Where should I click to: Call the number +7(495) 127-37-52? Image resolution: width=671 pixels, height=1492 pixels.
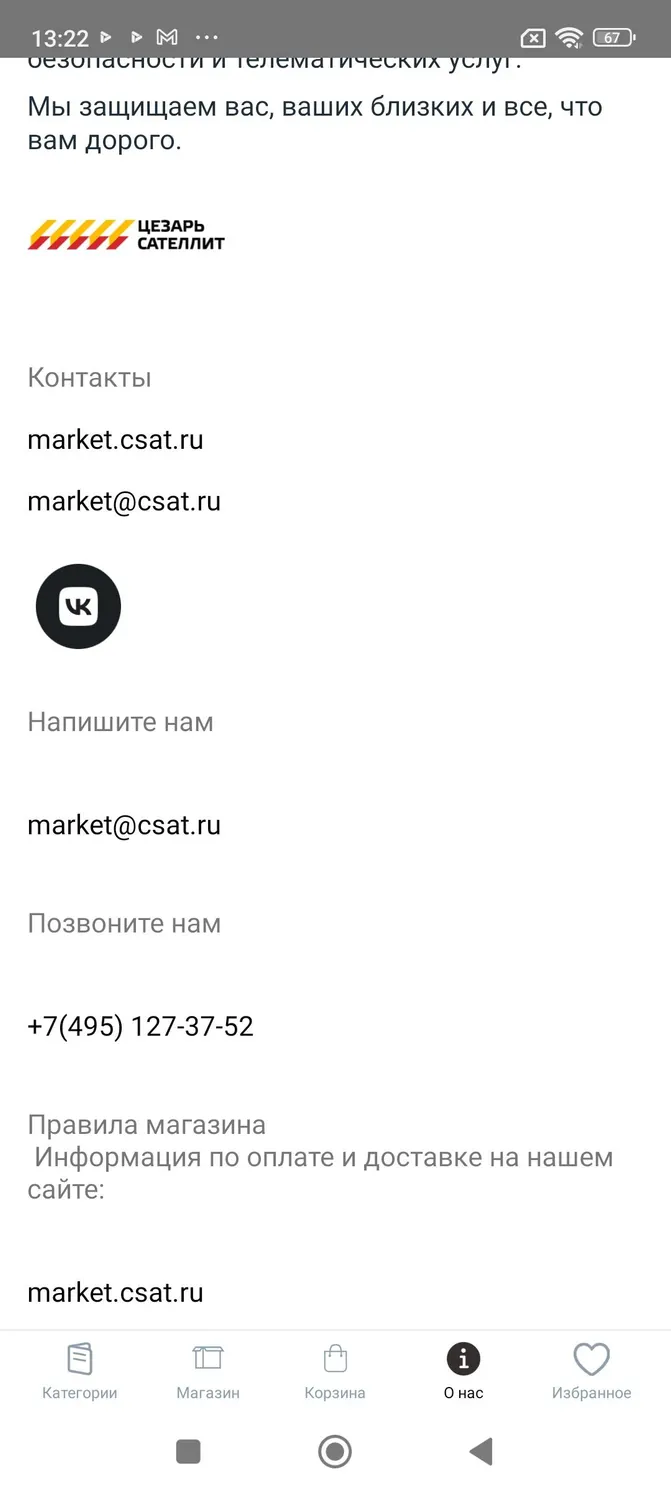140,1026
